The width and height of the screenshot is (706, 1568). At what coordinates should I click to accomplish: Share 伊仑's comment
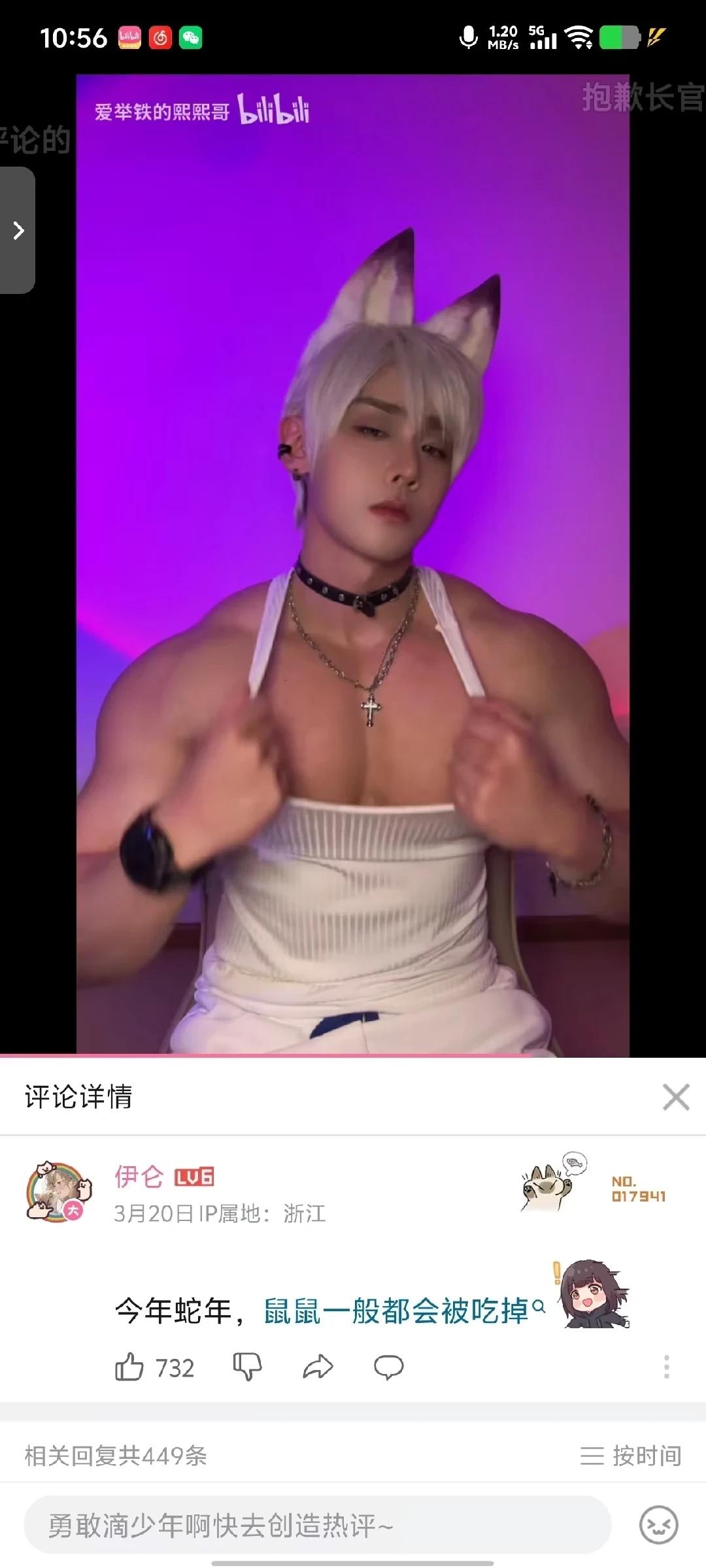pos(318,1367)
